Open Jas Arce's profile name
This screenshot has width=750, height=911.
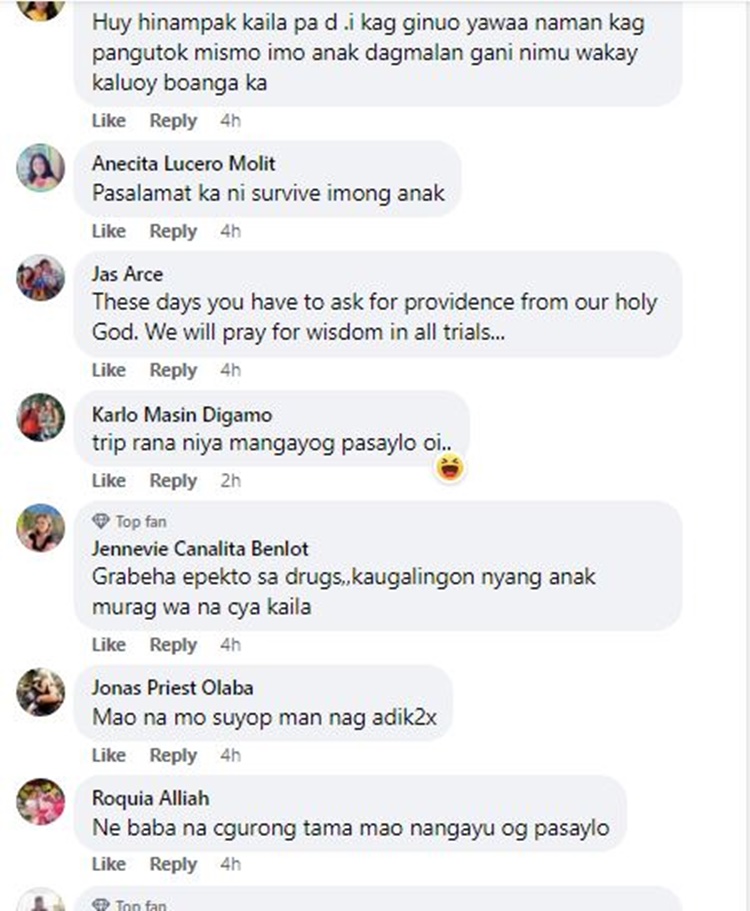(127, 274)
